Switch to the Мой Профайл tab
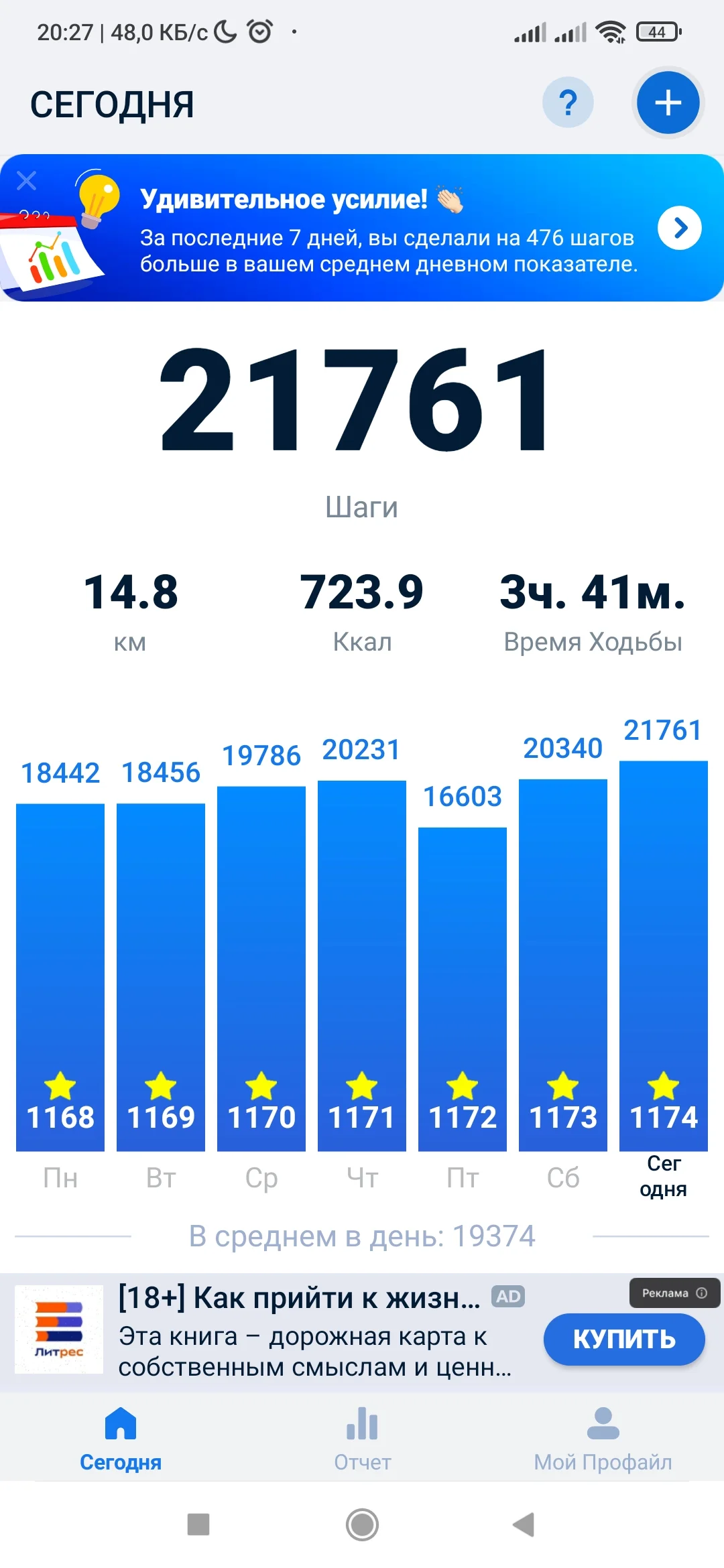 point(603,1438)
